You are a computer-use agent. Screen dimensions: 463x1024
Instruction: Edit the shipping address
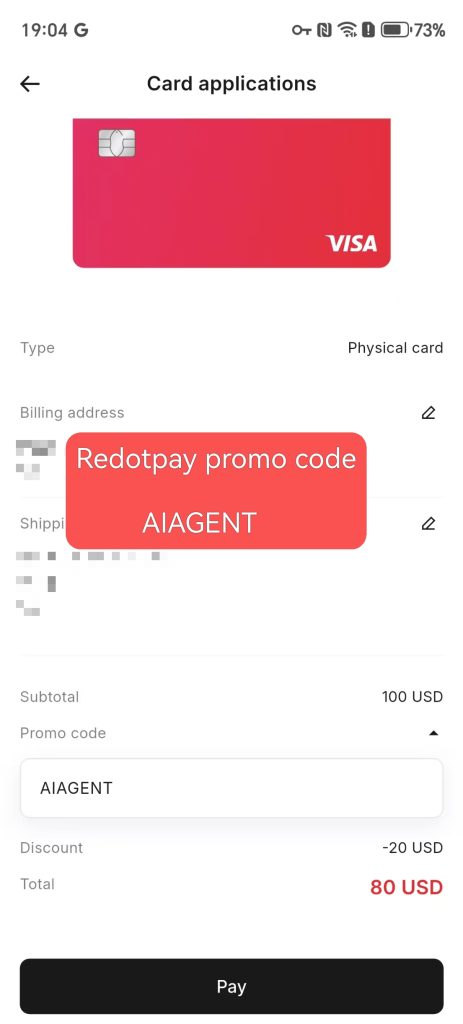[428, 524]
